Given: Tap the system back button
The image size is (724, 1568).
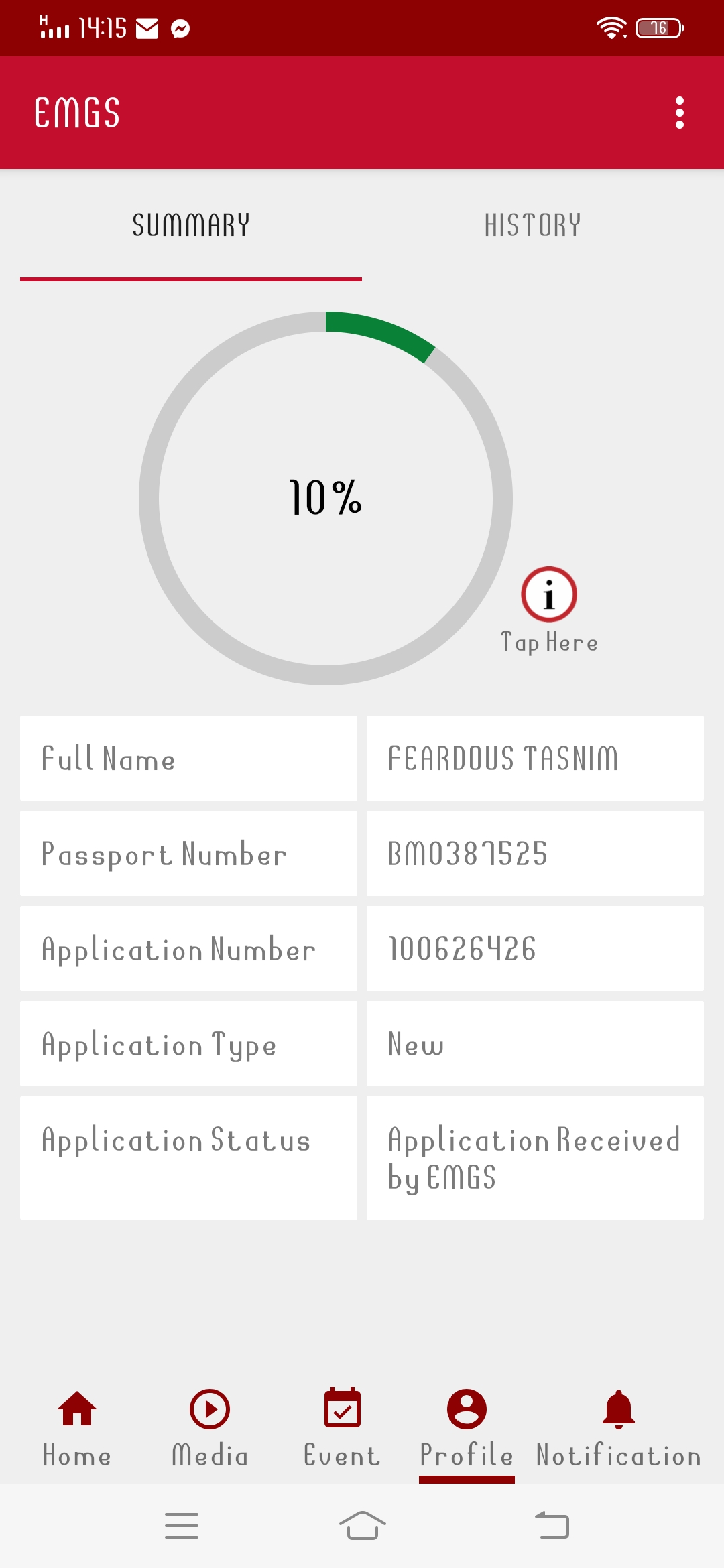Looking at the screenshot, I should click(552, 1526).
